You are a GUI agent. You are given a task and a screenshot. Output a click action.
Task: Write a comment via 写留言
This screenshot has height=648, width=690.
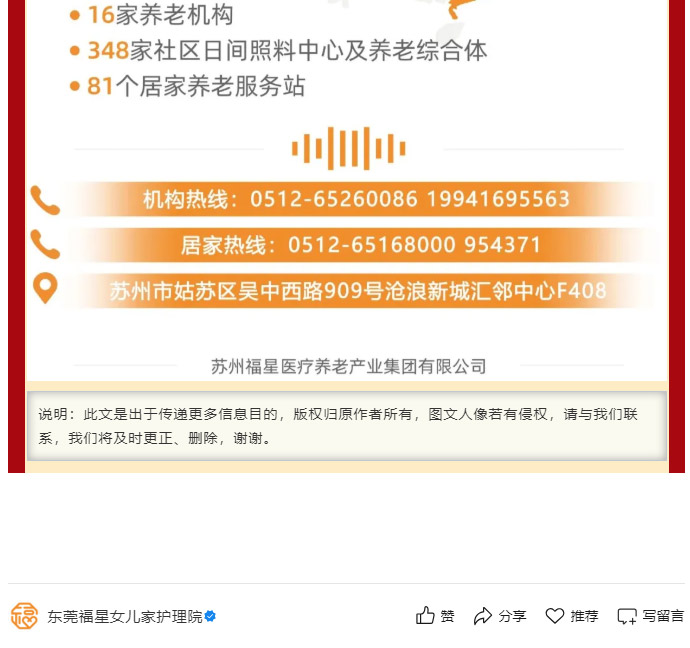tap(651, 616)
